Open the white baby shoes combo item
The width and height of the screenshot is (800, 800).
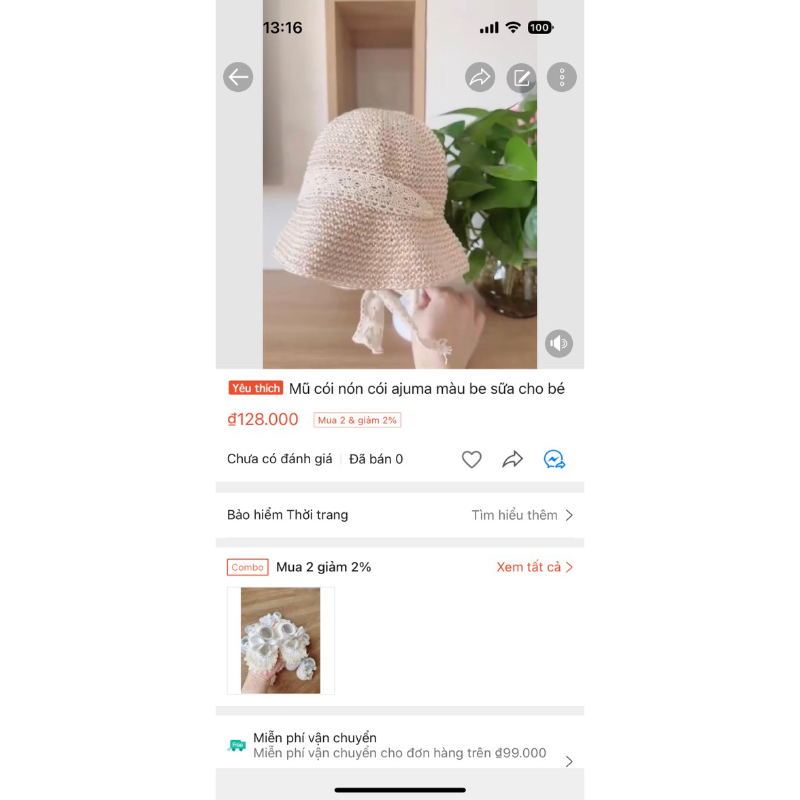pos(281,640)
